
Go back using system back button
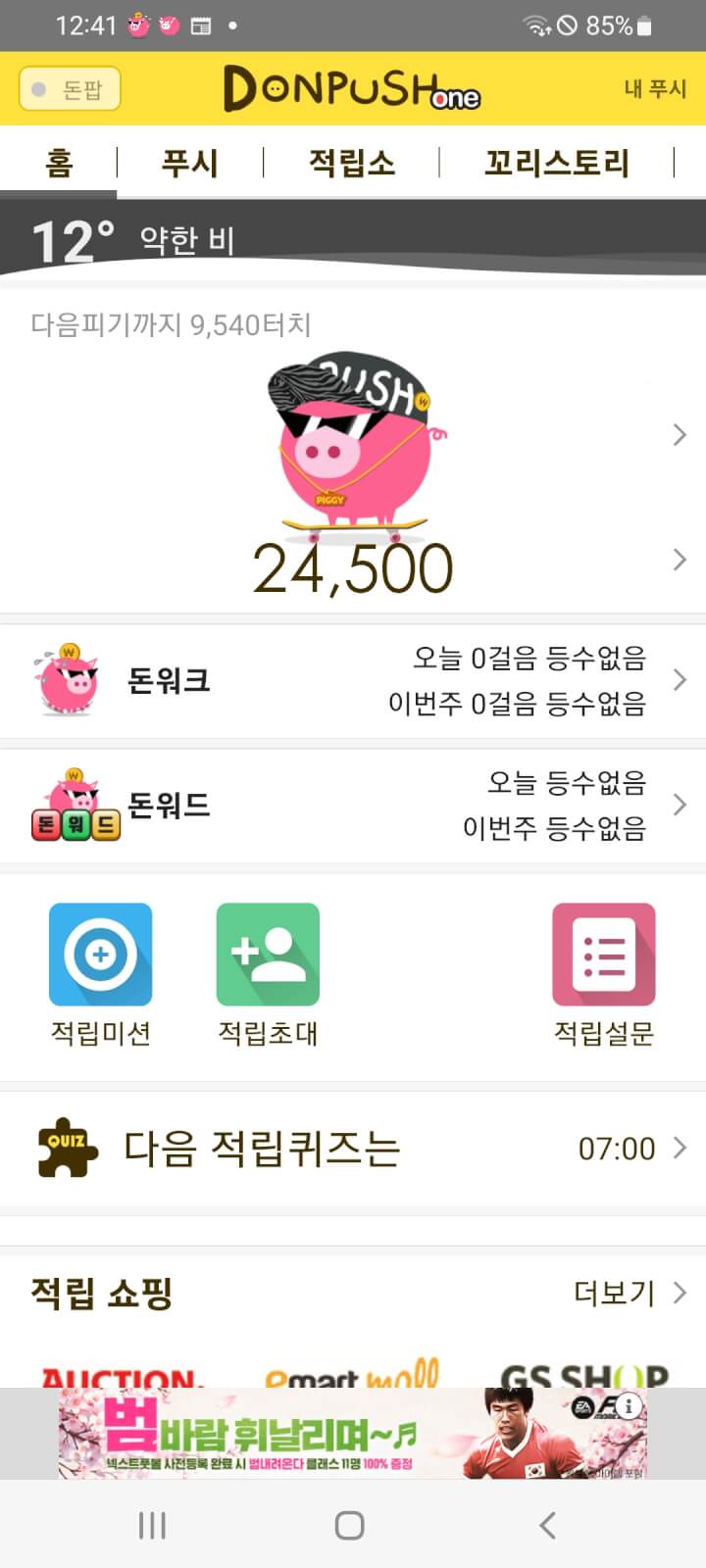pyautogui.click(x=548, y=1525)
